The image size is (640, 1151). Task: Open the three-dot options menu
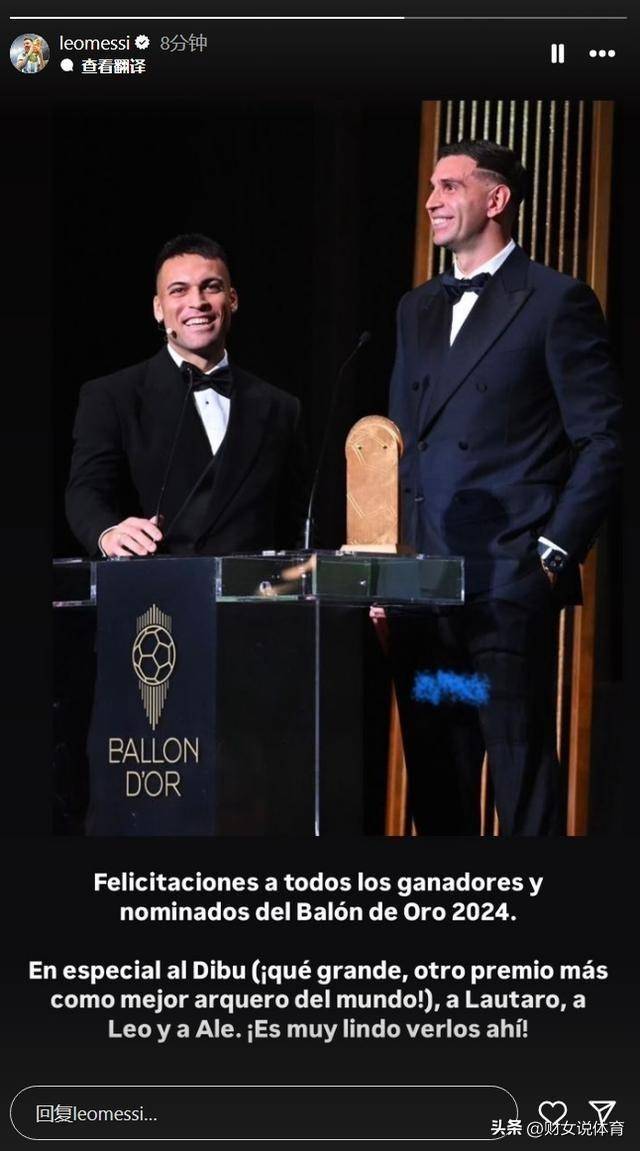602,54
